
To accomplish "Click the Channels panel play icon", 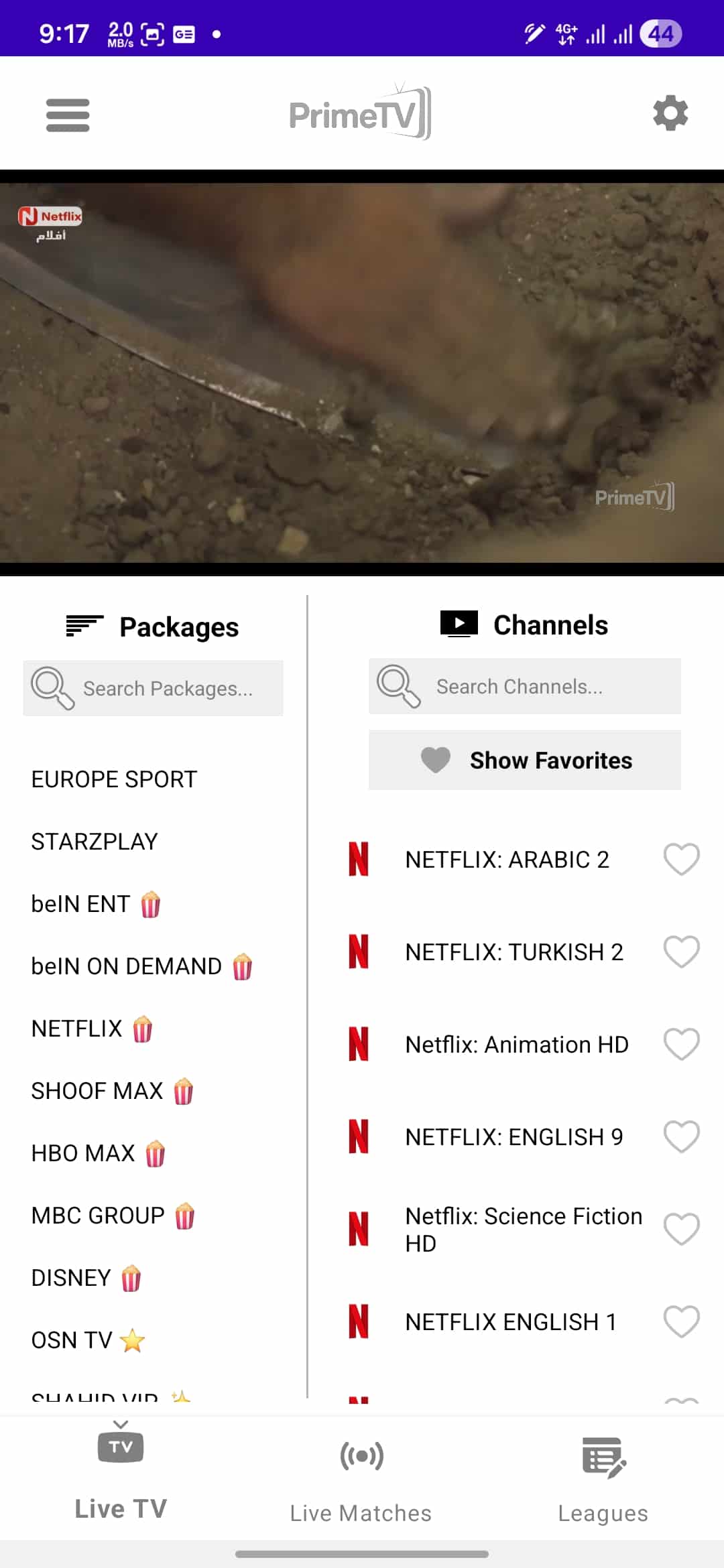I will (459, 623).
